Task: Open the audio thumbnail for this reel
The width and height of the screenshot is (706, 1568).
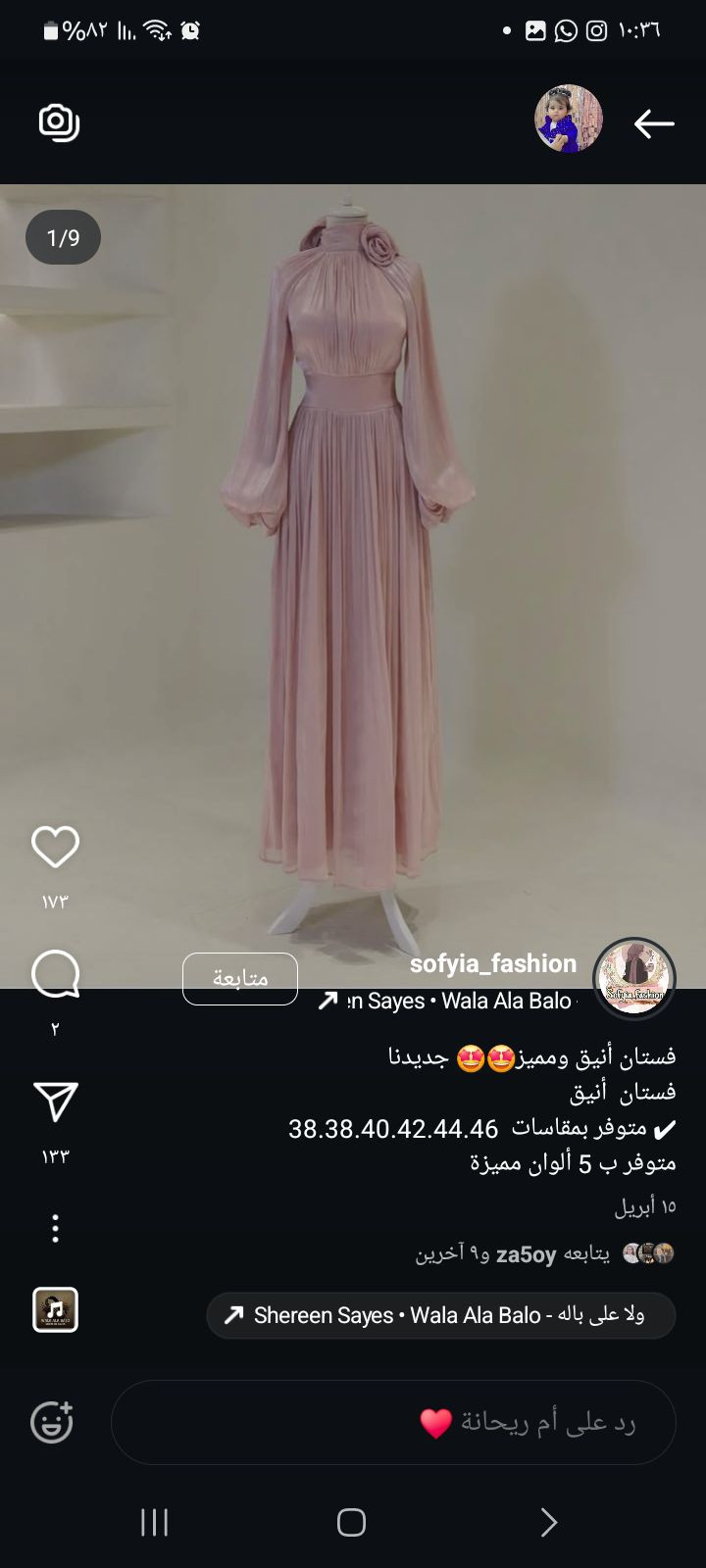Action: (55, 1310)
